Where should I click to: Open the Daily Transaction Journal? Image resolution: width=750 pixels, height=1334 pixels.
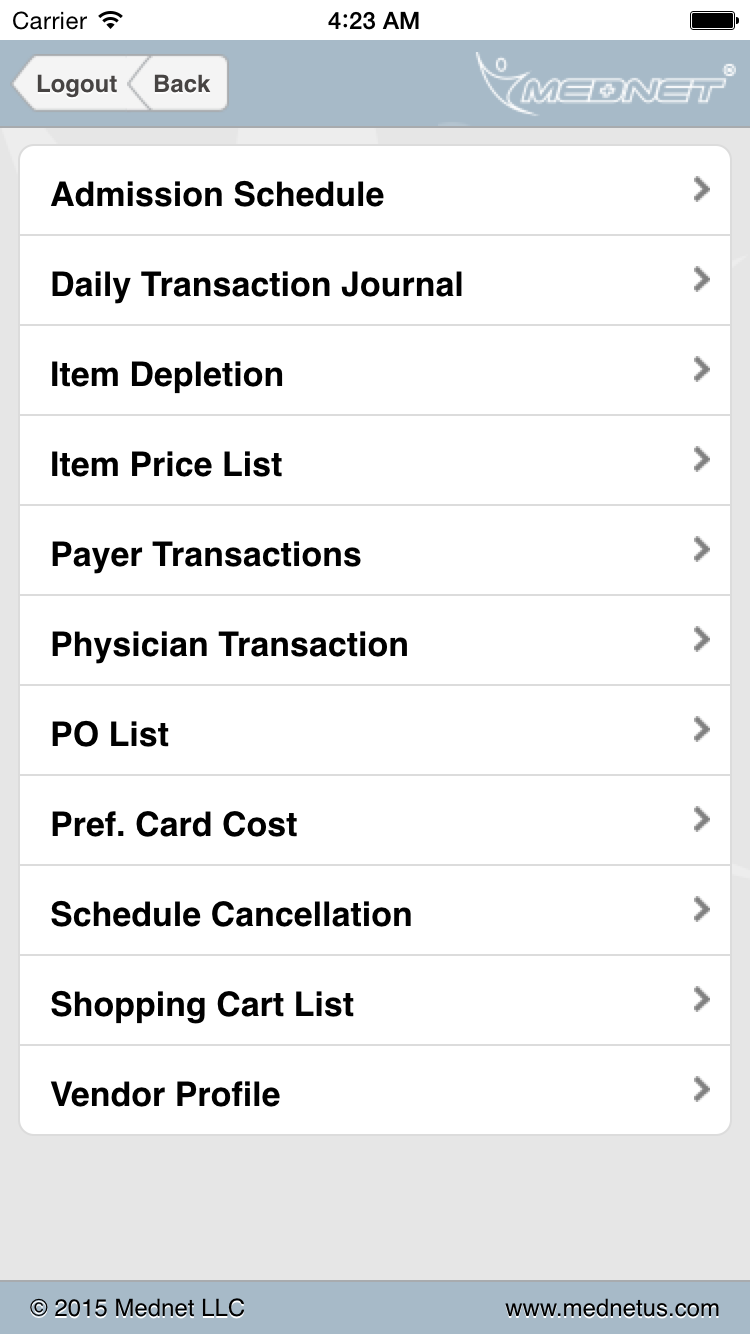tap(375, 281)
